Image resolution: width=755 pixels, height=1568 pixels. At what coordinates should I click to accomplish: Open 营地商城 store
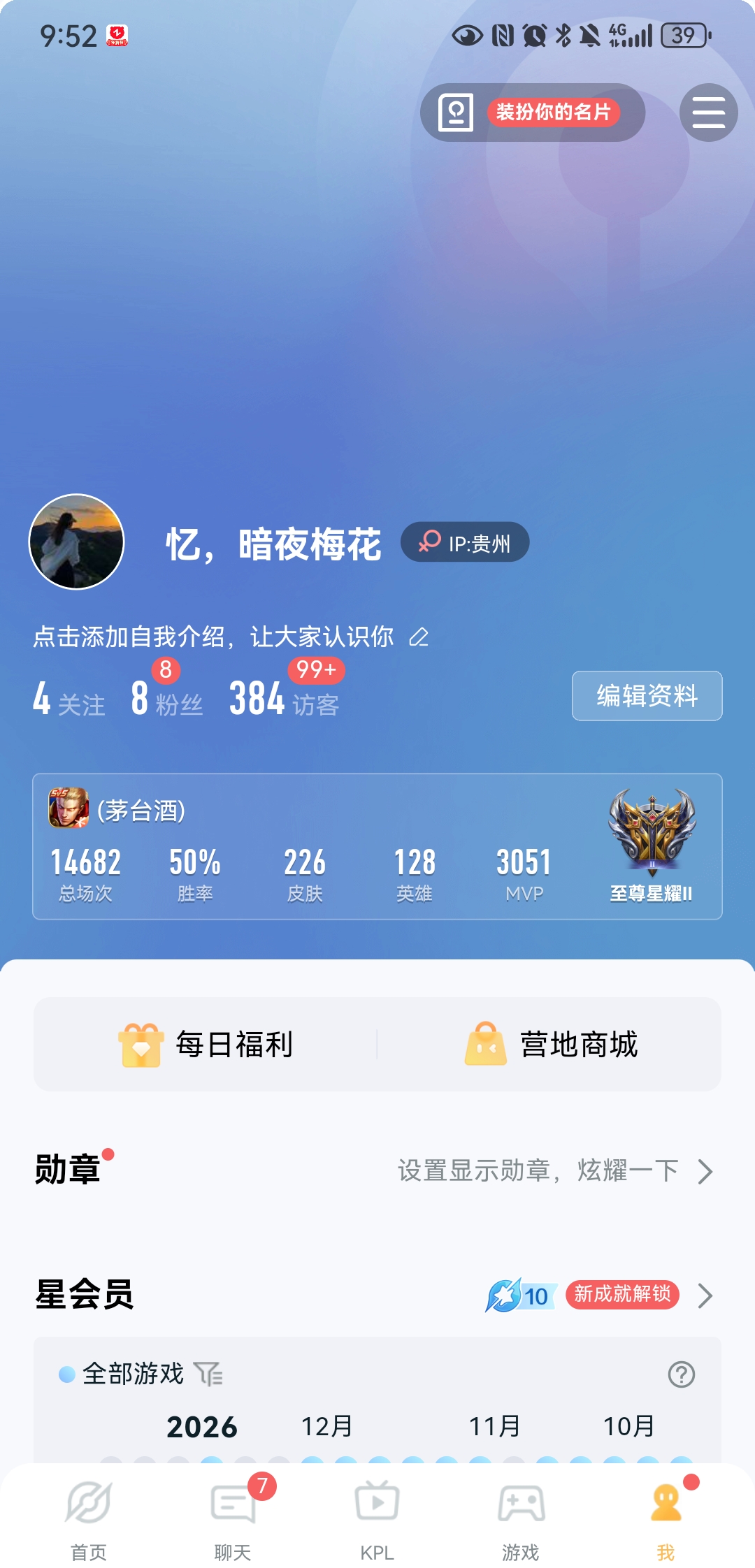click(551, 1045)
